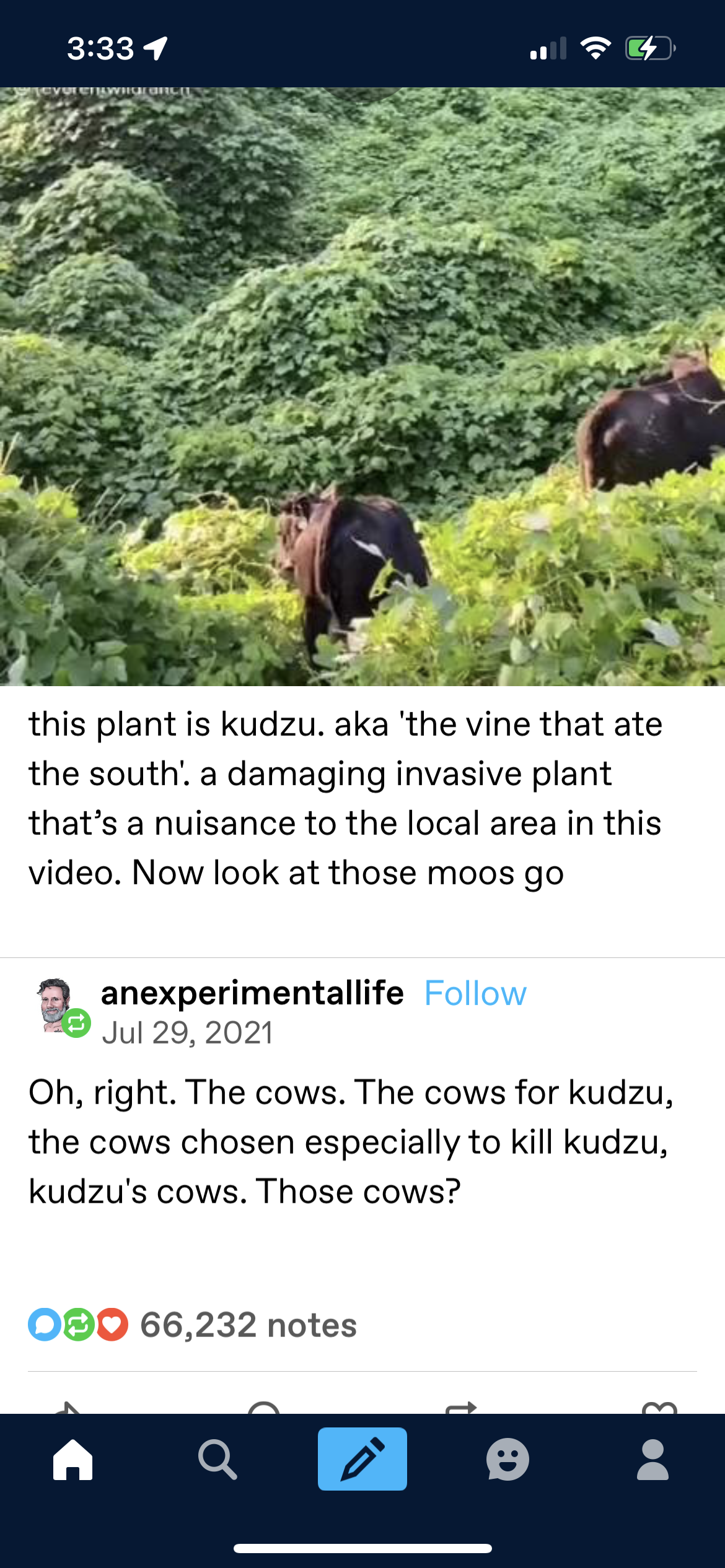The width and height of the screenshot is (725, 1568).
Task: Play the kudzu cows video
Action: 362,386
